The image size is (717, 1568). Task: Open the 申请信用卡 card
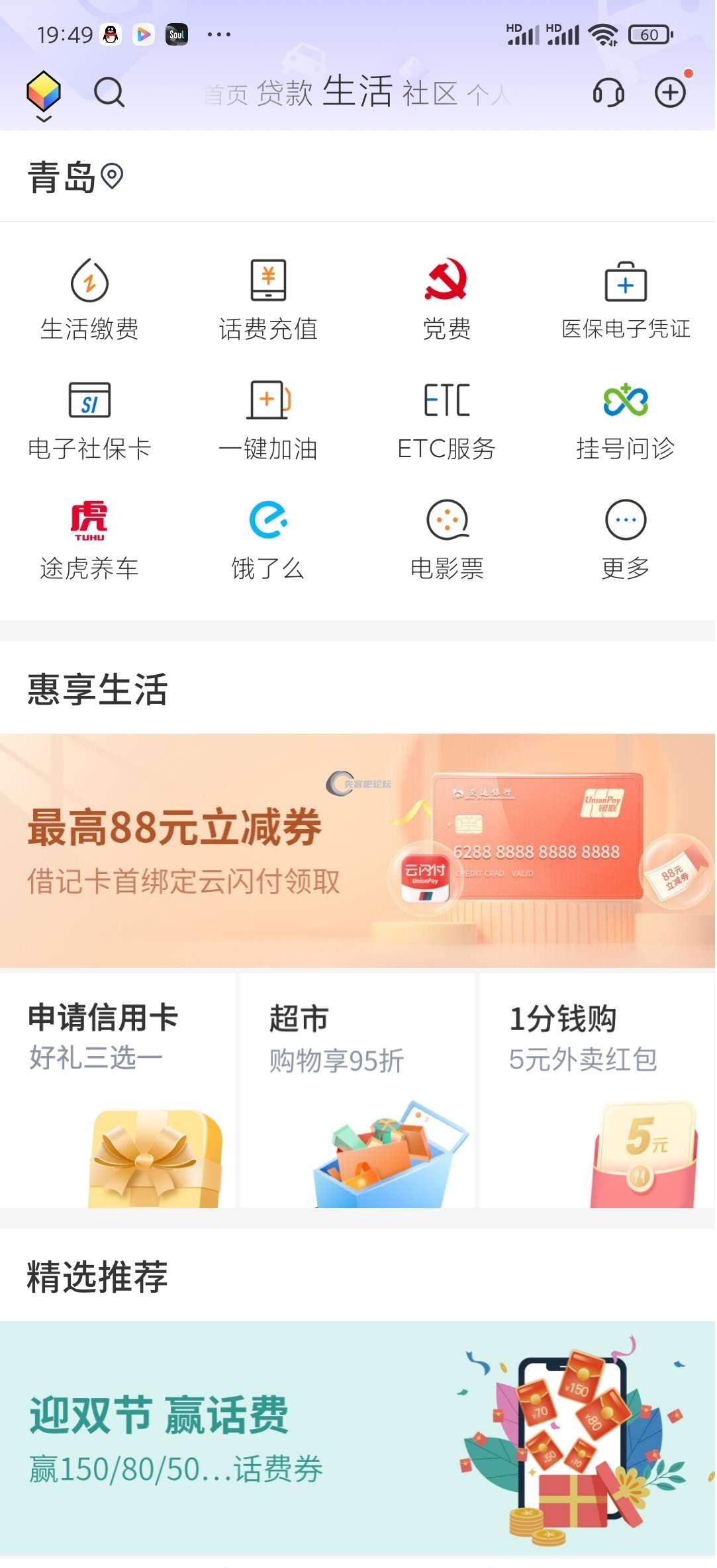coord(118,1090)
